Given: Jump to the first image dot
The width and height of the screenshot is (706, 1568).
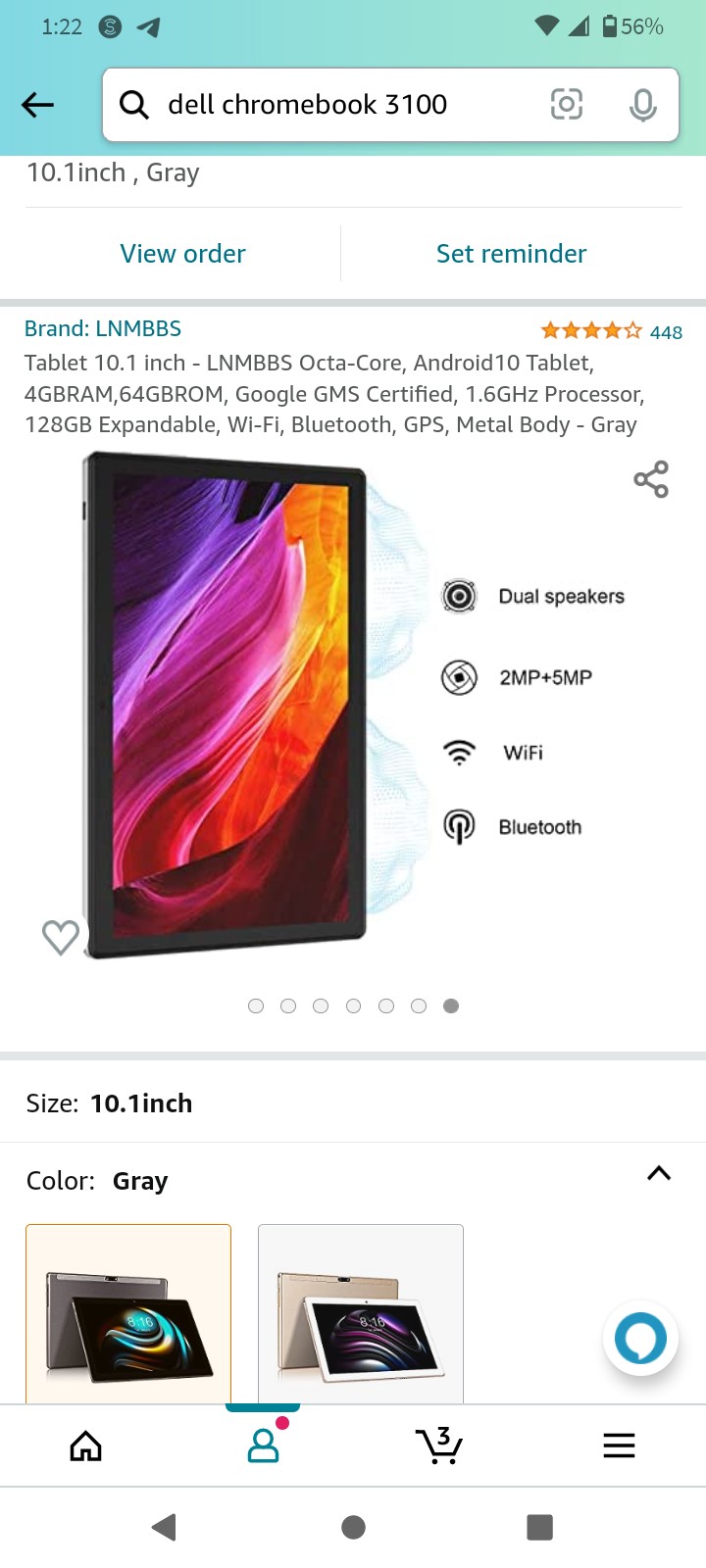Looking at the screenshot, I should click(x=256, y=1005).
